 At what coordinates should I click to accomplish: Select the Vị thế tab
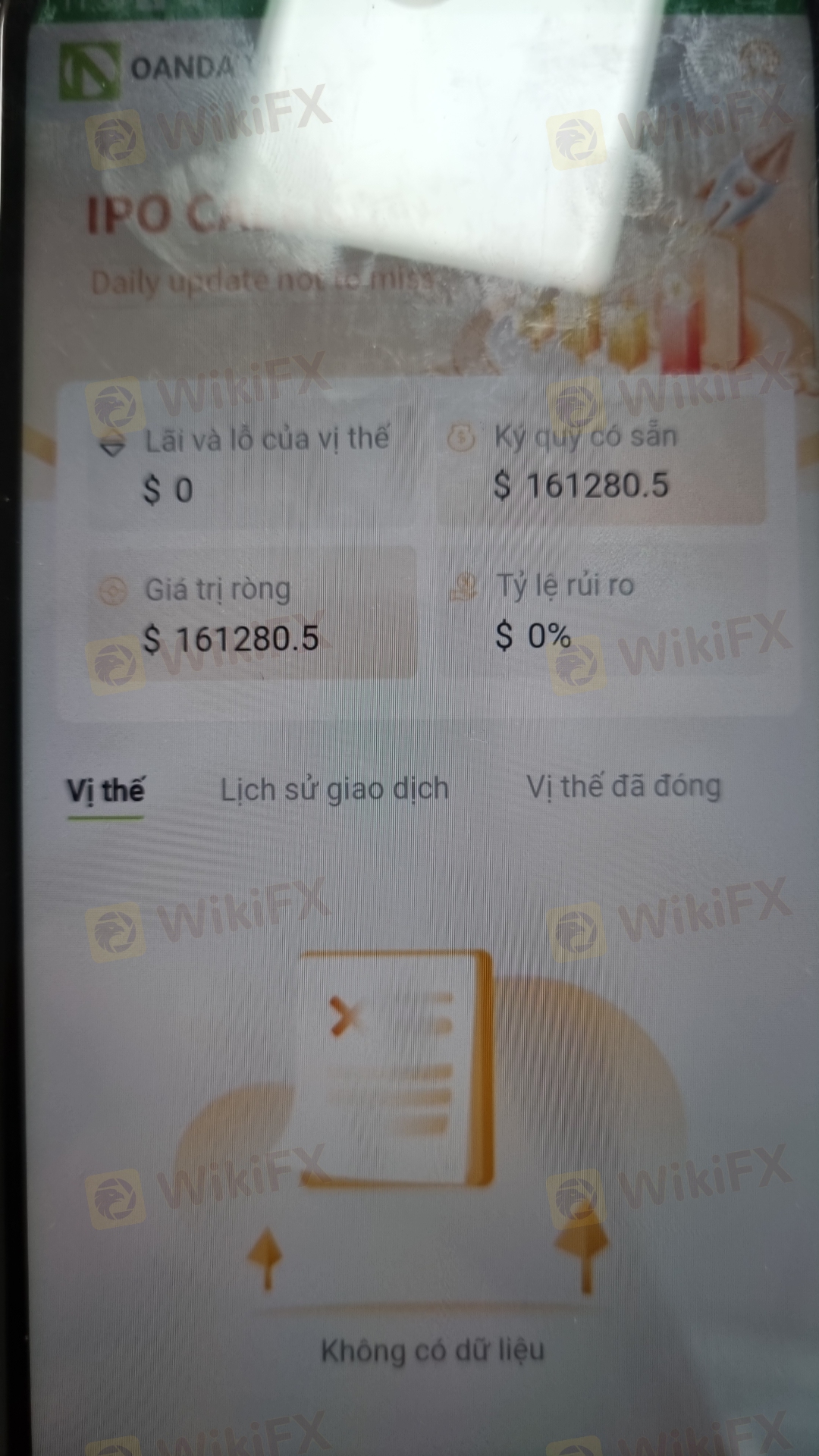(105, 790)
